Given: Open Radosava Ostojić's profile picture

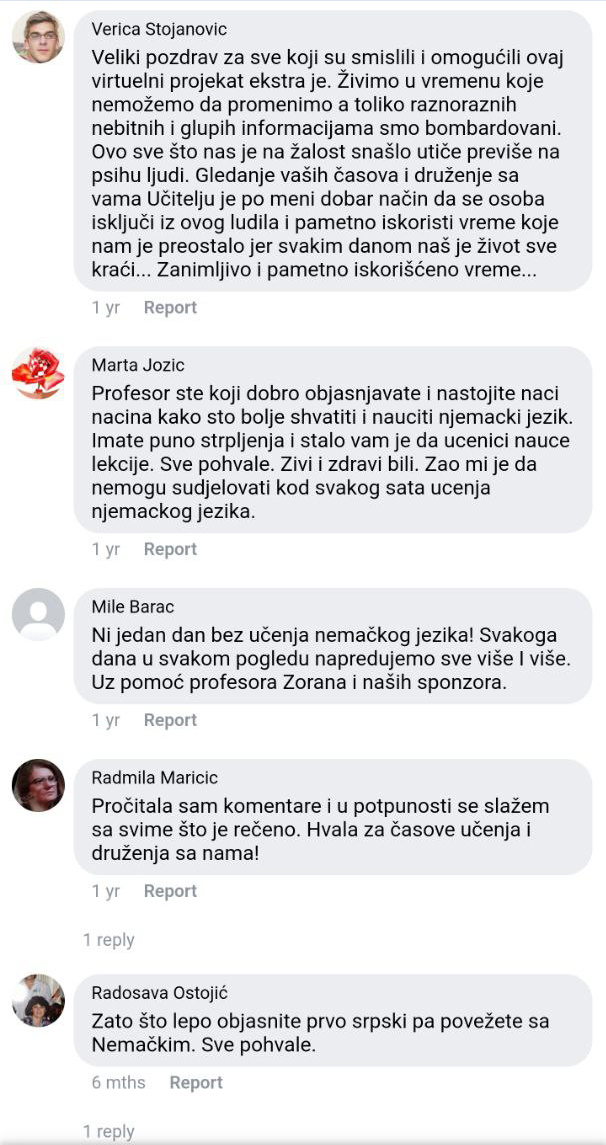Looking at the screenshot, I should pos(38,1000).
